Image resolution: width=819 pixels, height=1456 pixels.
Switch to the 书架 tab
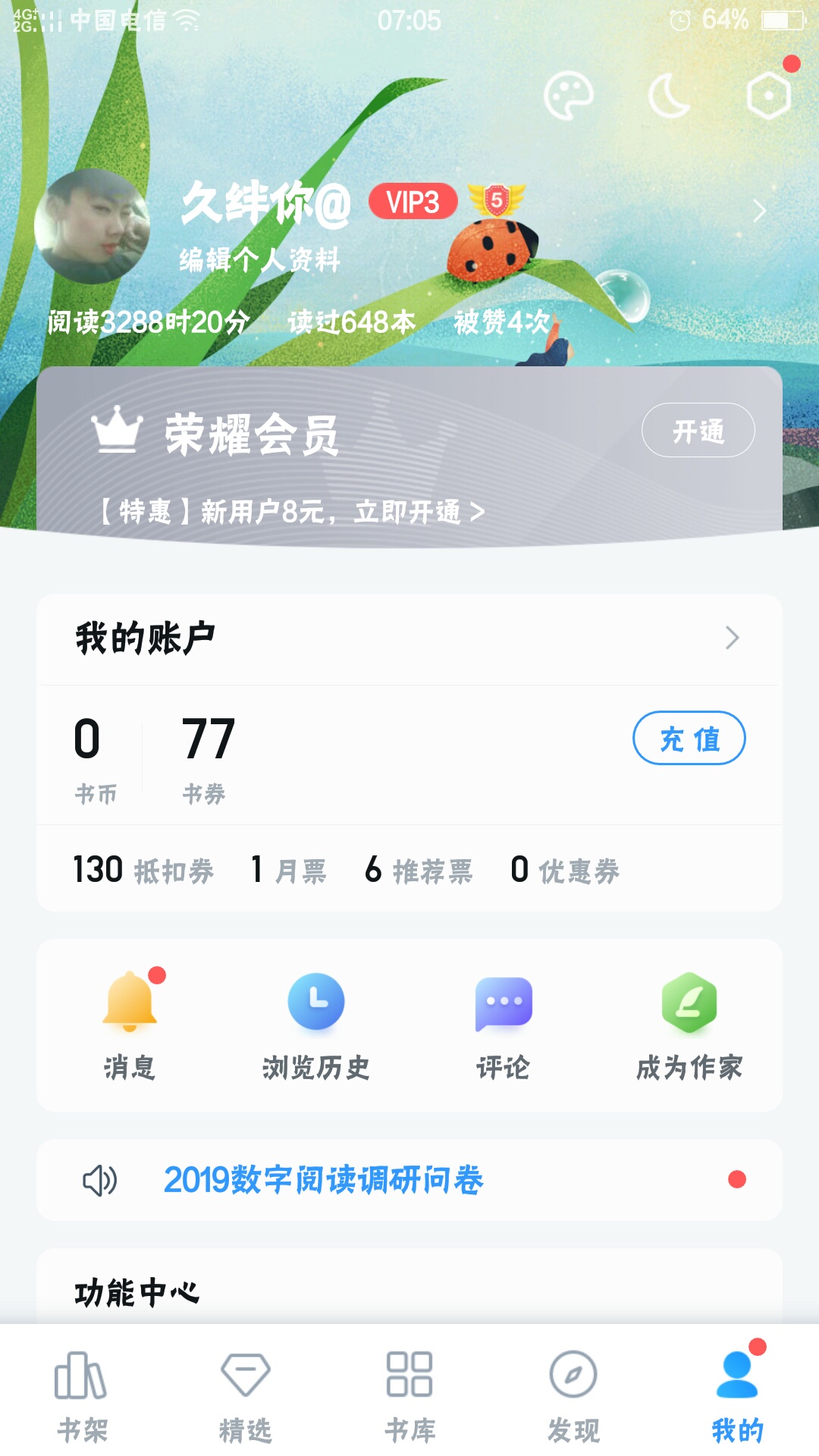tap(82, 1395)
